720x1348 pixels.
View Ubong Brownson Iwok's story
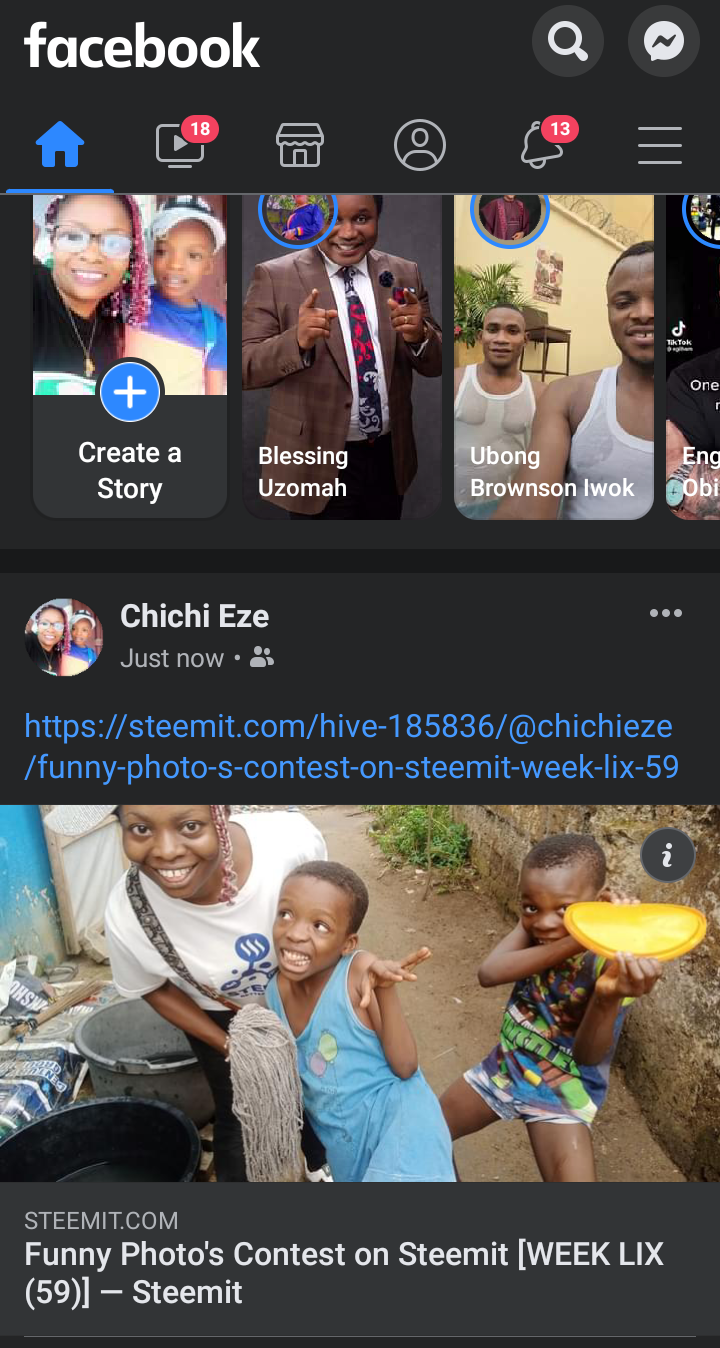pos(554,360)
